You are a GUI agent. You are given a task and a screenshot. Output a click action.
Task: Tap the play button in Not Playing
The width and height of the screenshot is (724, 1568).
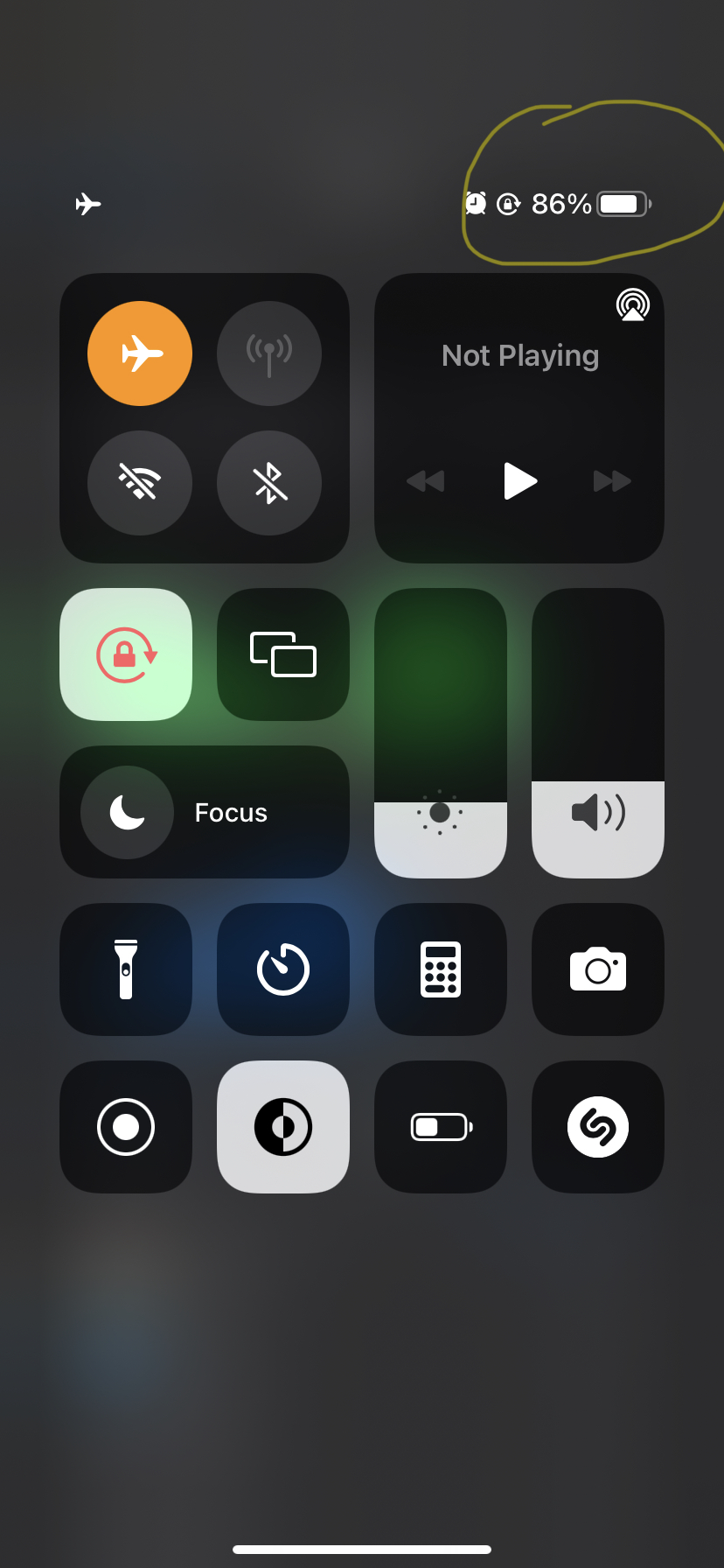pos(520,481)
